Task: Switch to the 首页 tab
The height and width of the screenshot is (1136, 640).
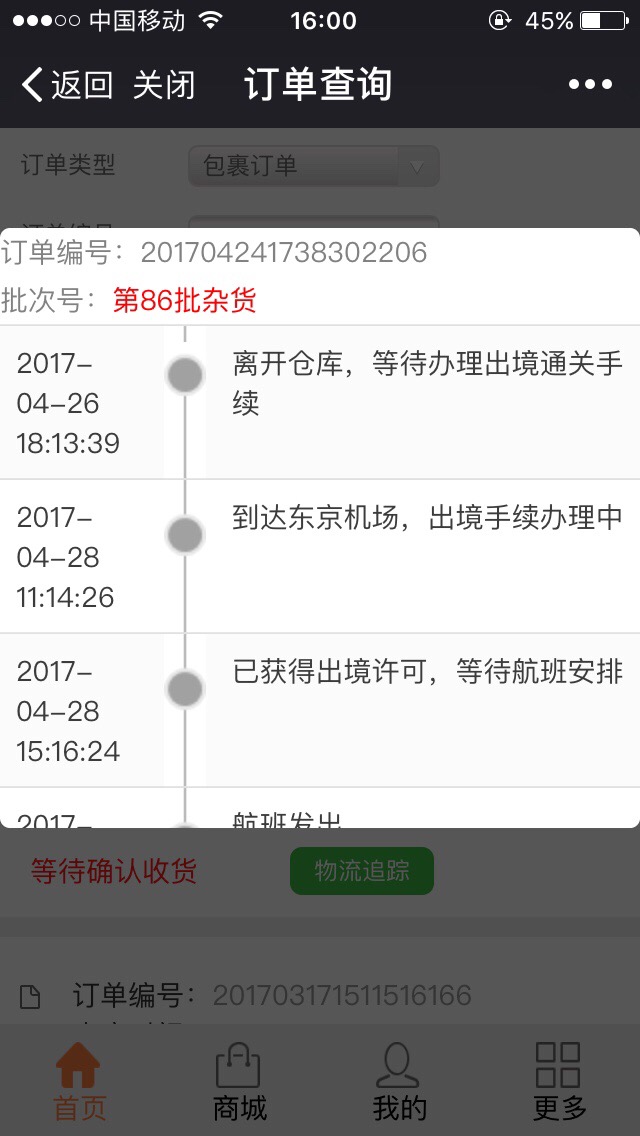Action: 80,1082
